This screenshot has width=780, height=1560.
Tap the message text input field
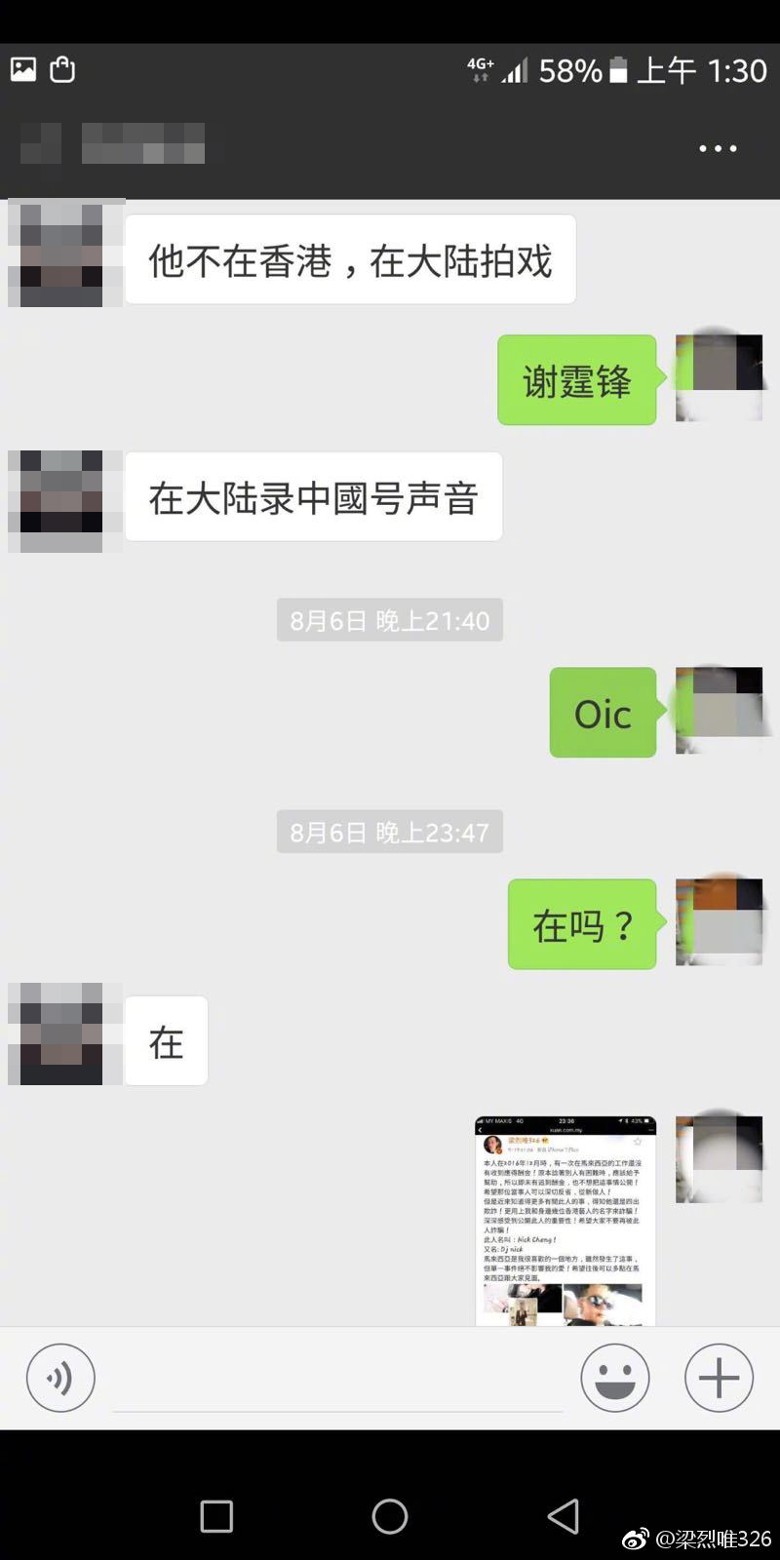point(338,1380)
